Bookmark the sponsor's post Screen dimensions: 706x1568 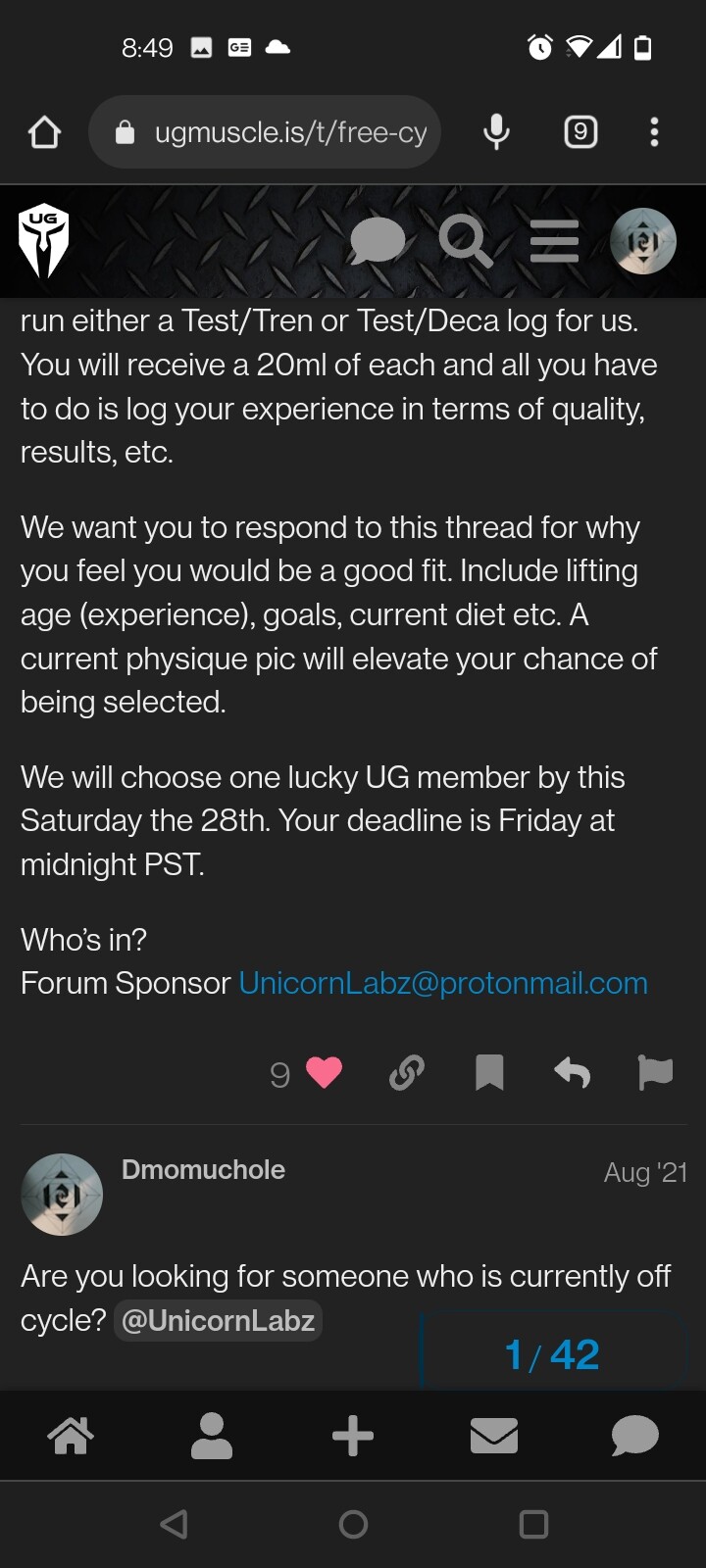click(489, 1073)
